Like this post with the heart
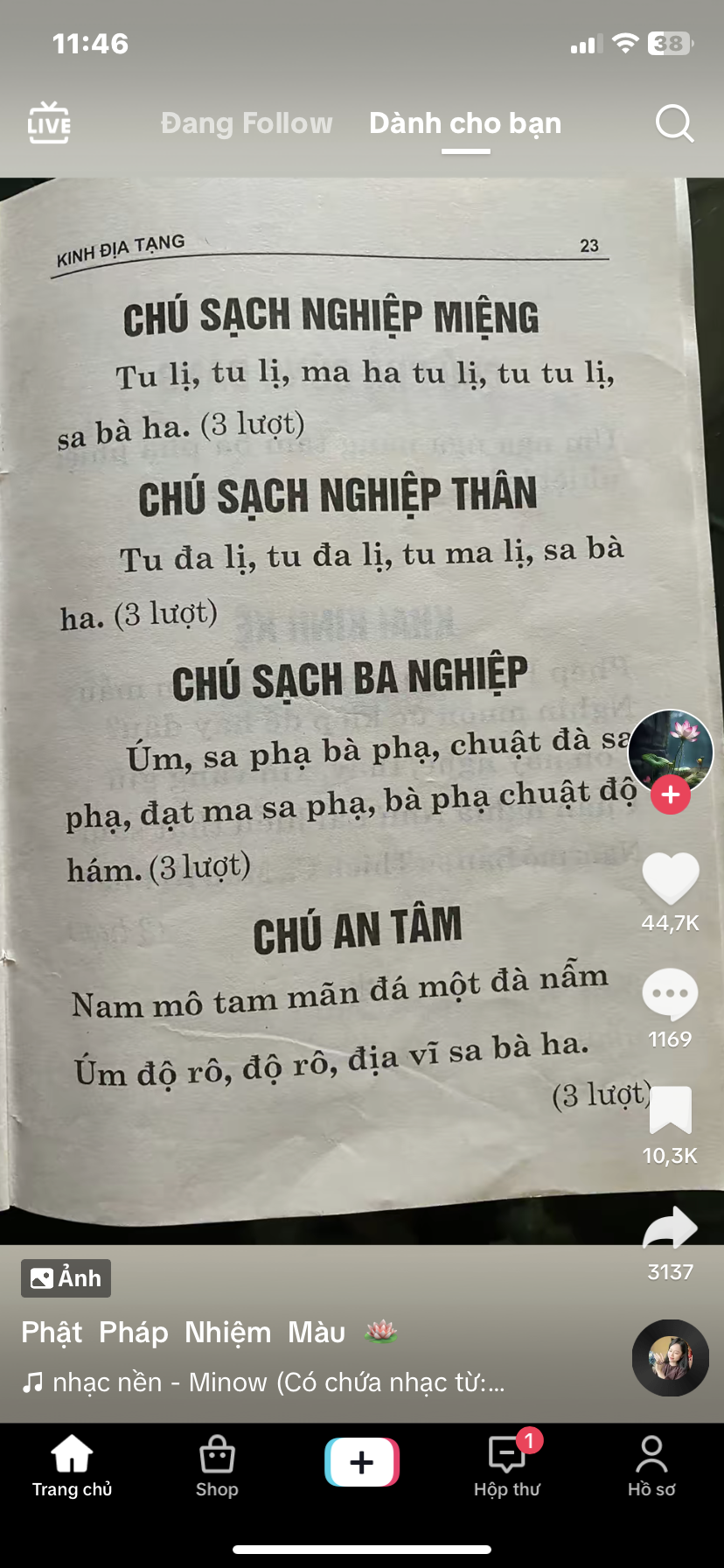This screenshot has width=724, height=1568. [x=671, y=878]
